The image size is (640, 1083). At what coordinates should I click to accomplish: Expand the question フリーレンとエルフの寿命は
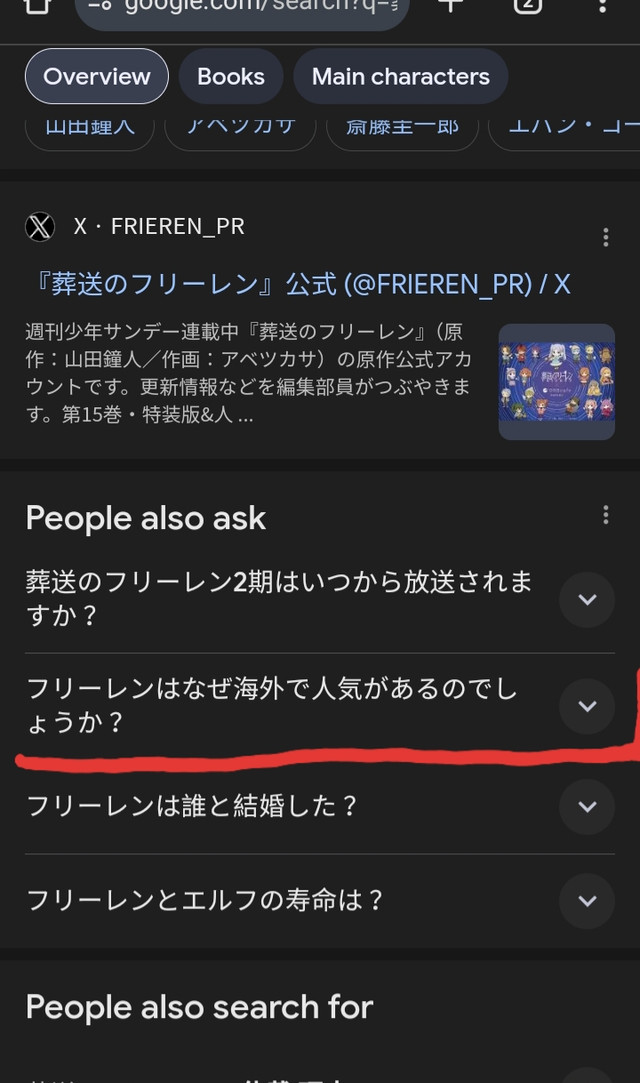[x=587, y=901]
